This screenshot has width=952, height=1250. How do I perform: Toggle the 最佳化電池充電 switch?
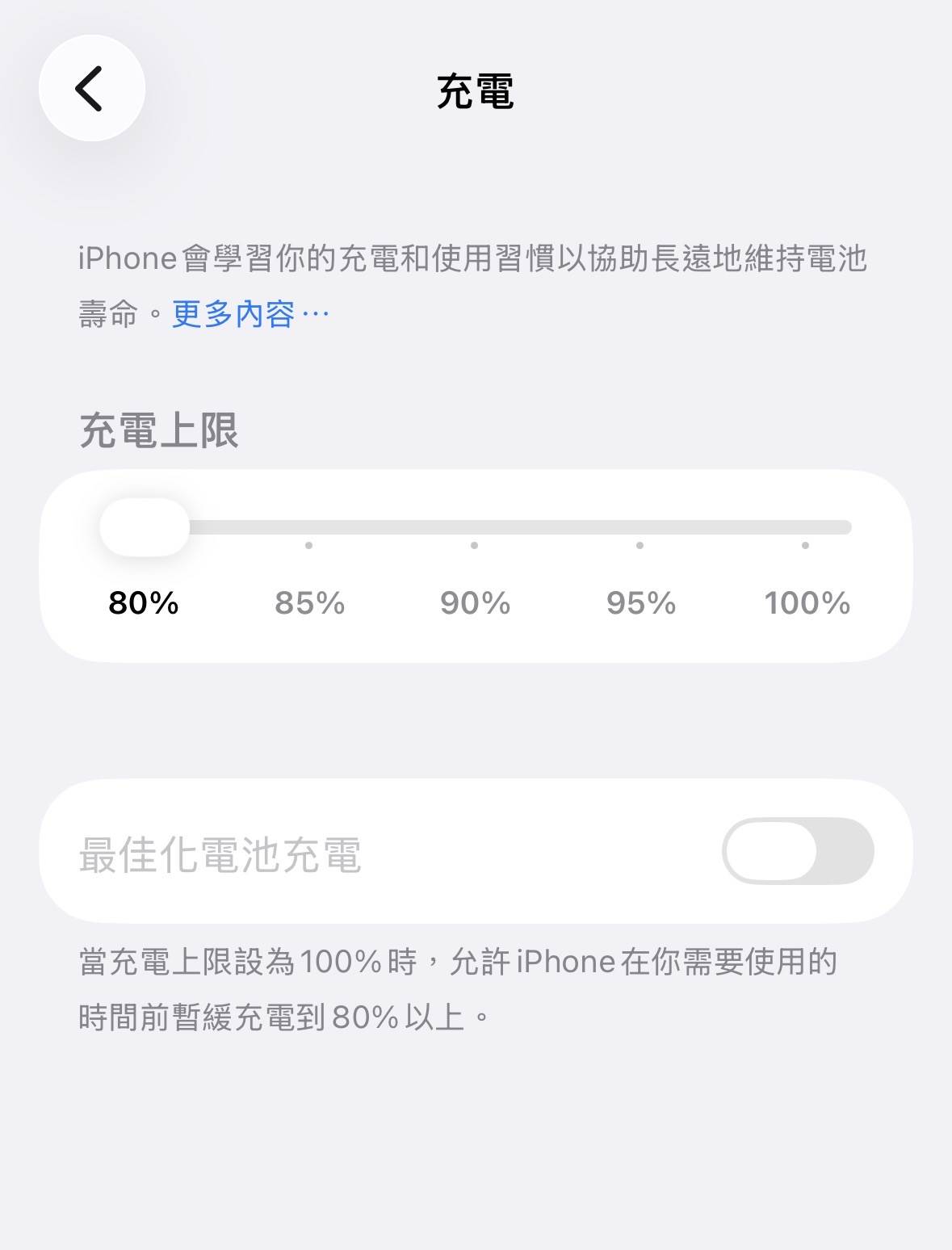coord(797,851)
